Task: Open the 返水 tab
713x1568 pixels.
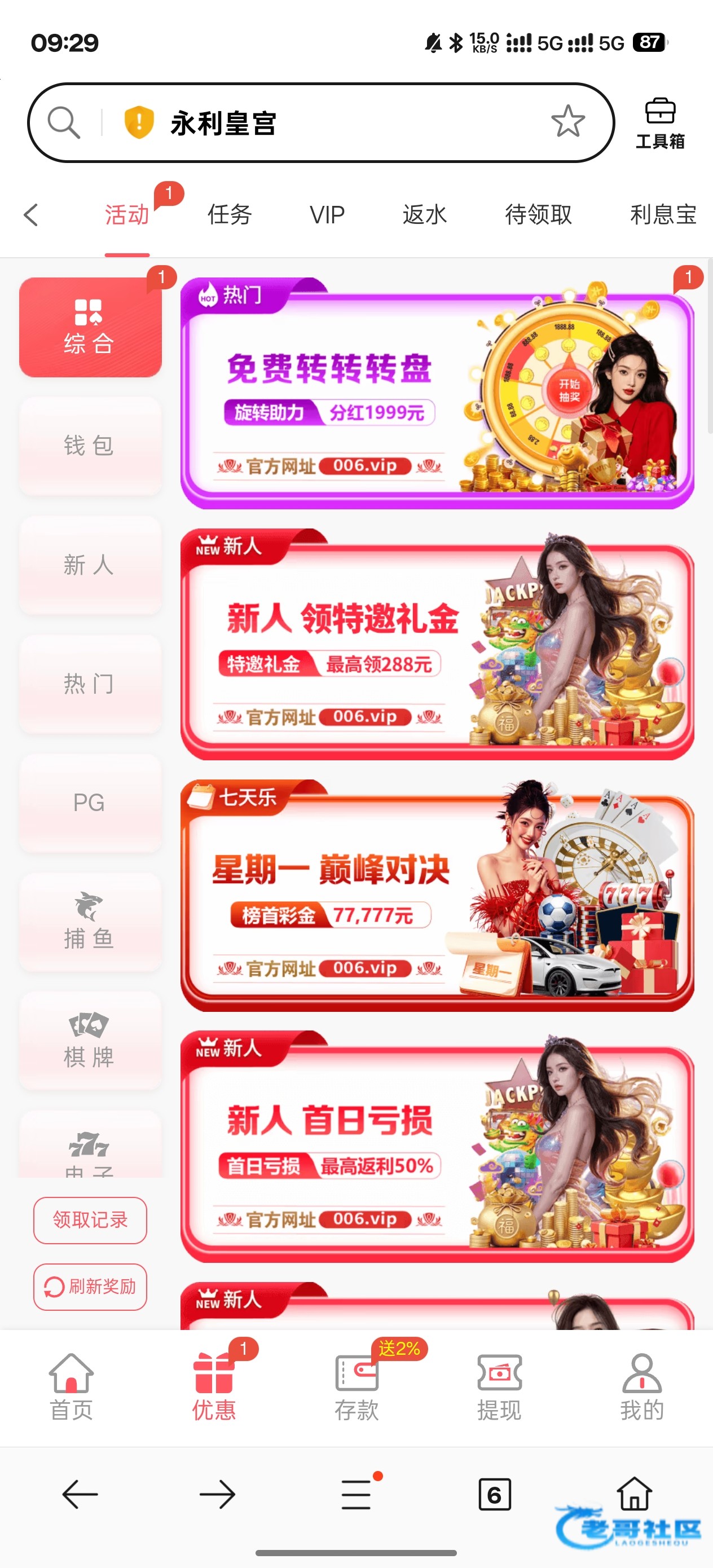Action: pyautogui.click(x=424, y=215)
